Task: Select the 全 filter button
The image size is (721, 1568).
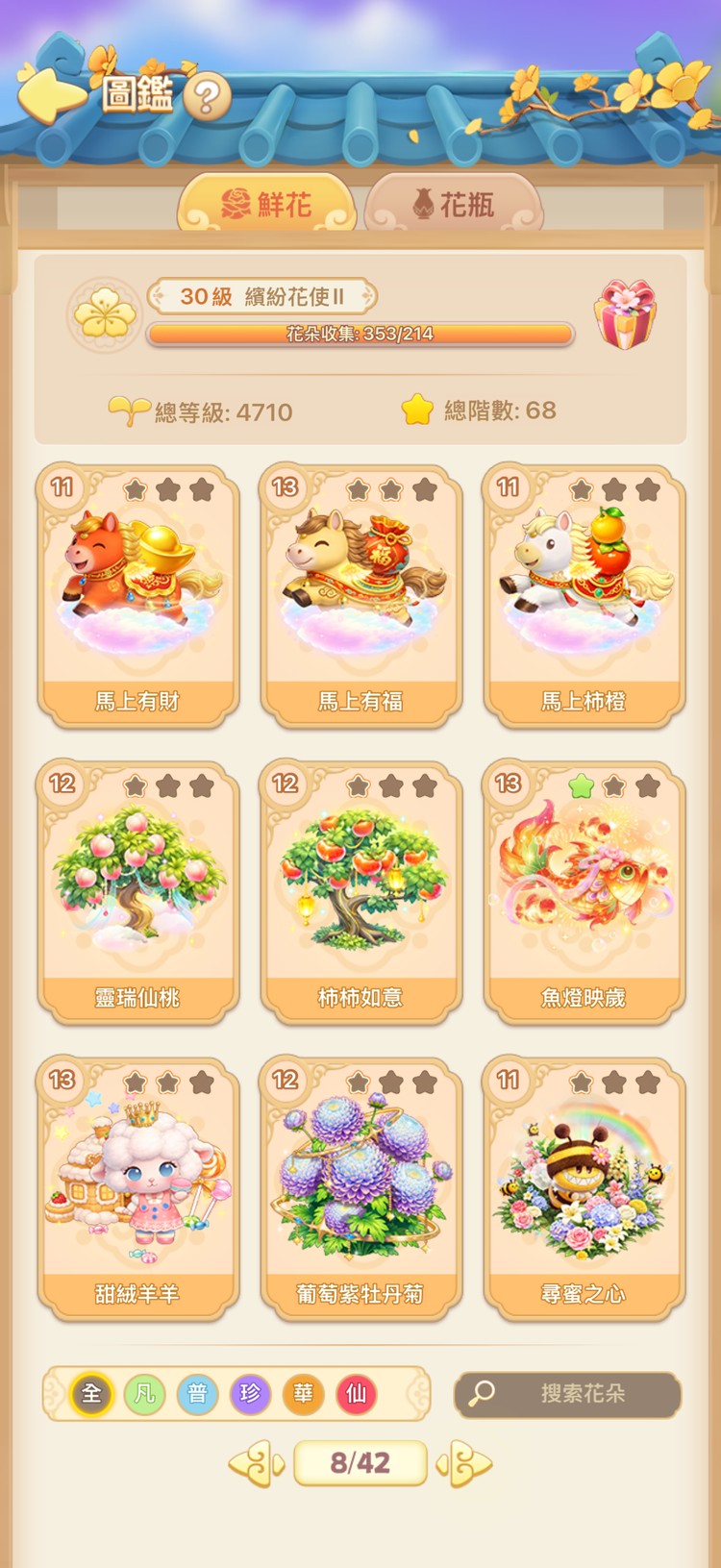Action: click(x=92, y=1395)
